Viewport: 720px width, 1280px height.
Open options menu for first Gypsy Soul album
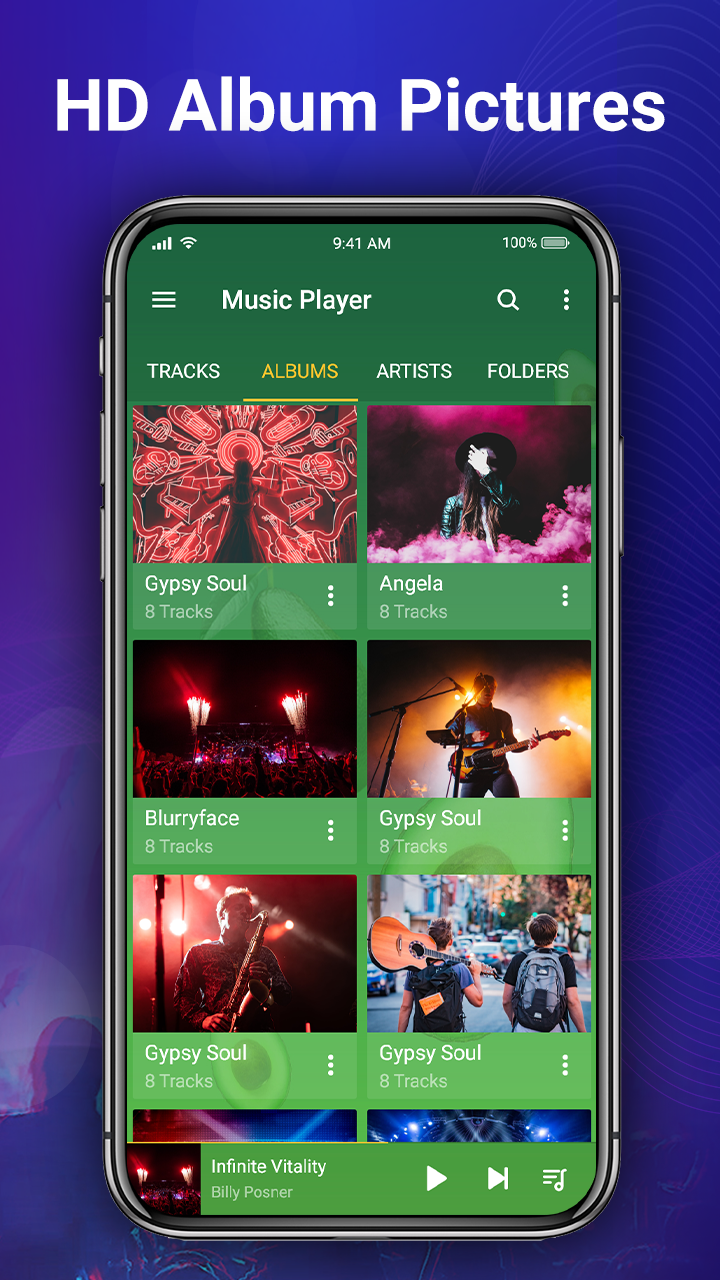pyautogui.click(x=331, y=596)
